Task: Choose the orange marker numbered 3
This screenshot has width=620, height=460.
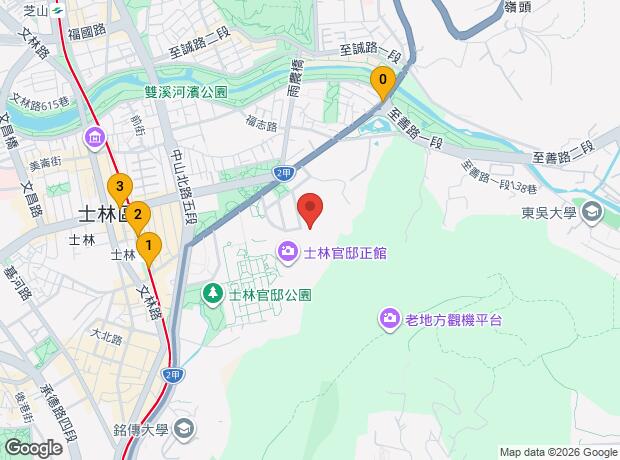Action: click(120, 188)
